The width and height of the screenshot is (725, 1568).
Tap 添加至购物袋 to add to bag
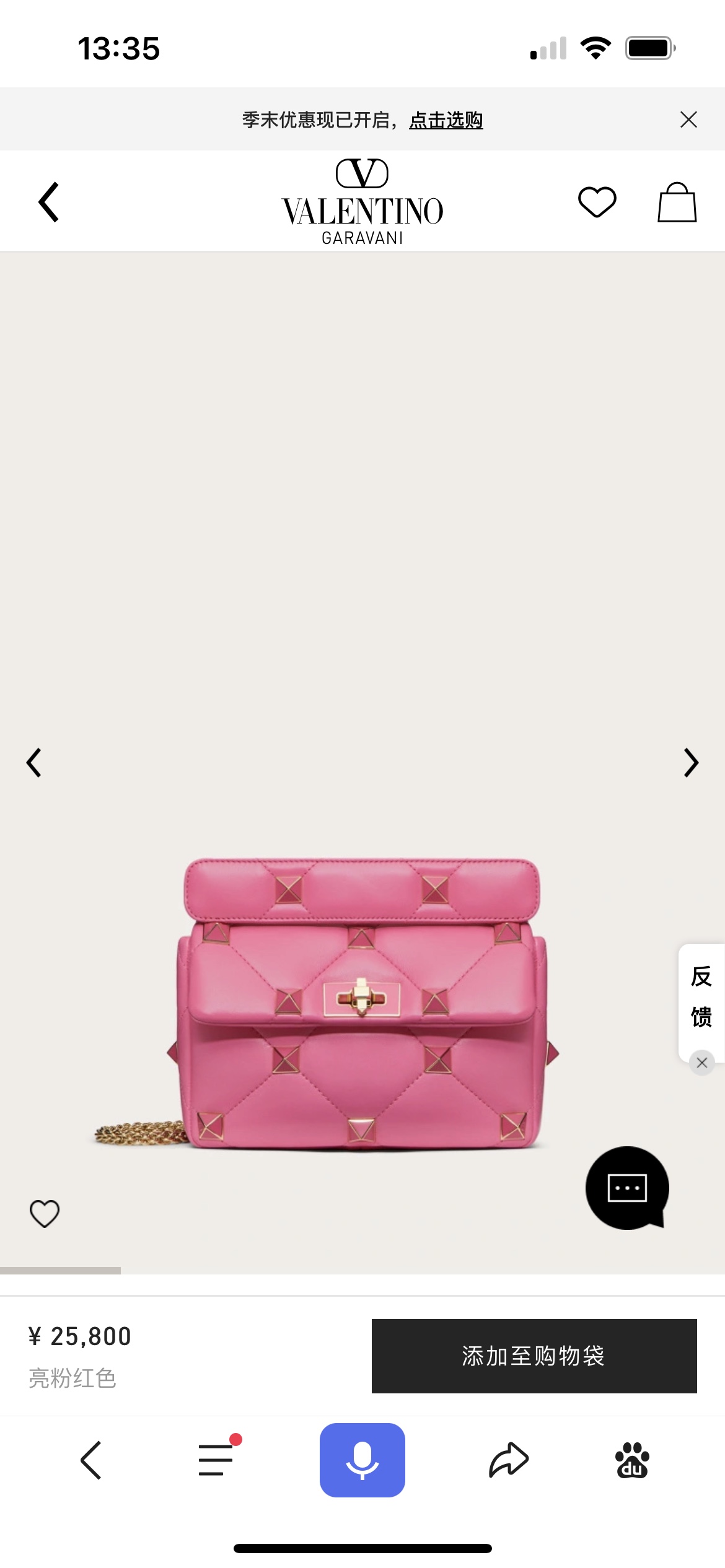point(534,1356)
